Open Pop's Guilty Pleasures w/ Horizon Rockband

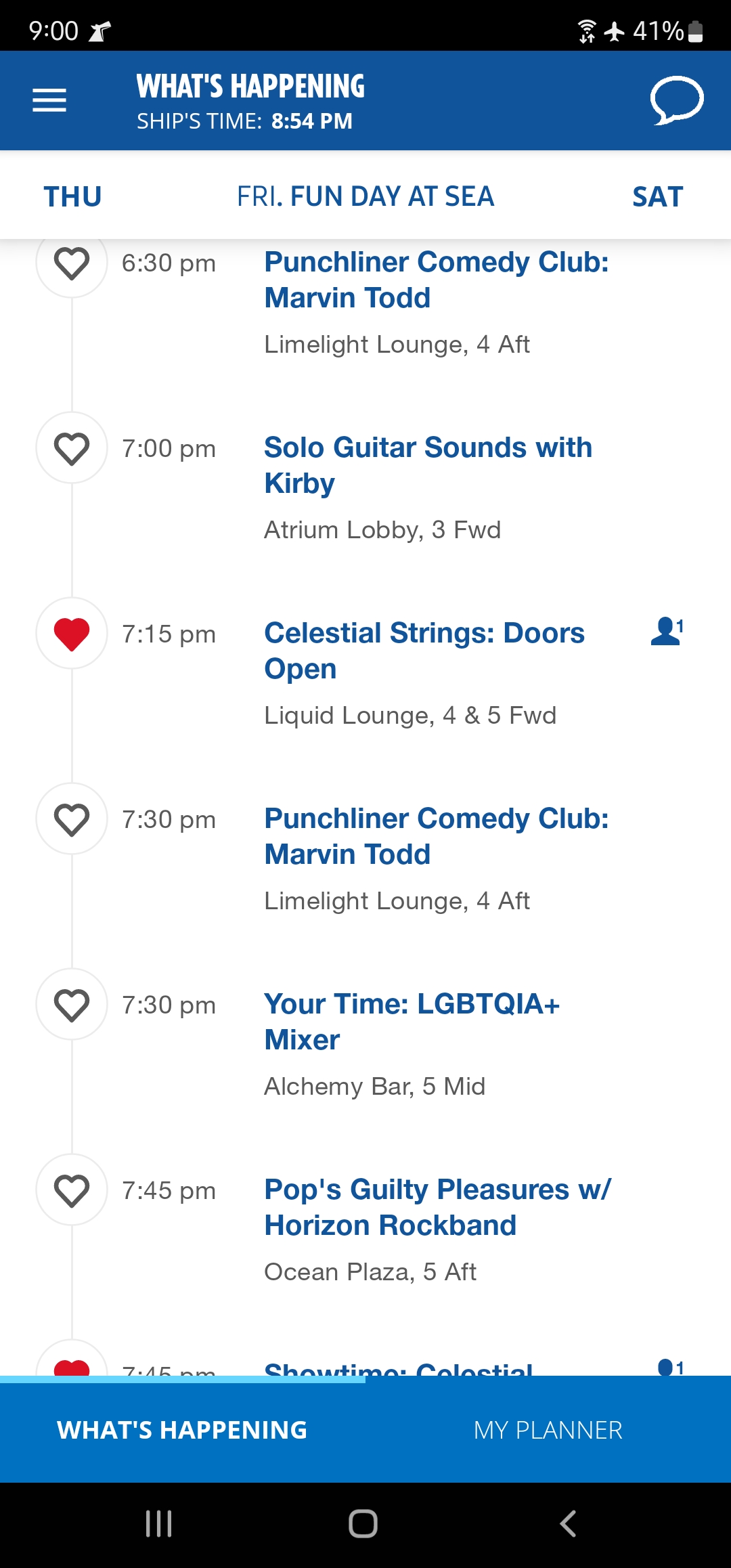(x=437, y=1207)
